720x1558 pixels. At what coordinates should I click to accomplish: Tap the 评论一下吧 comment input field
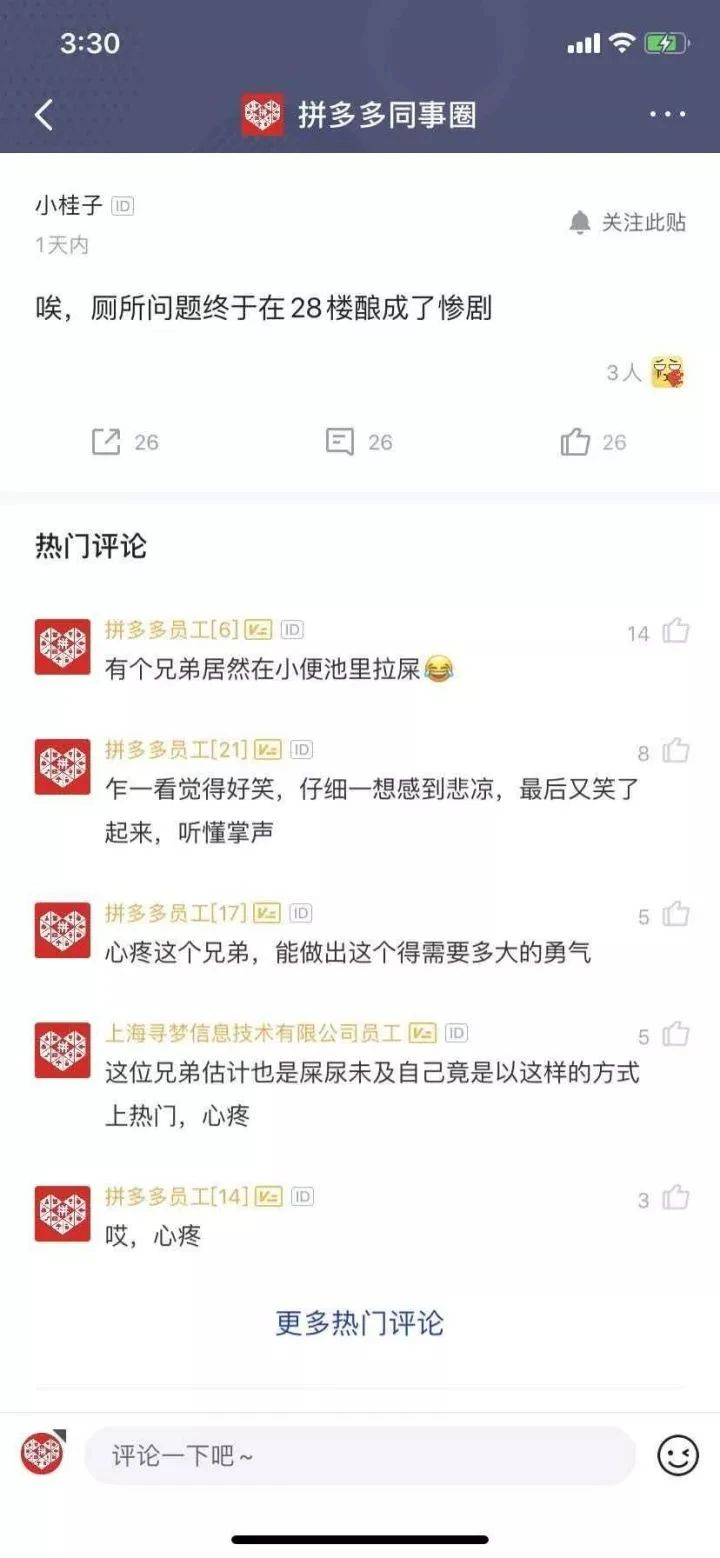[x=359, y=1455]
